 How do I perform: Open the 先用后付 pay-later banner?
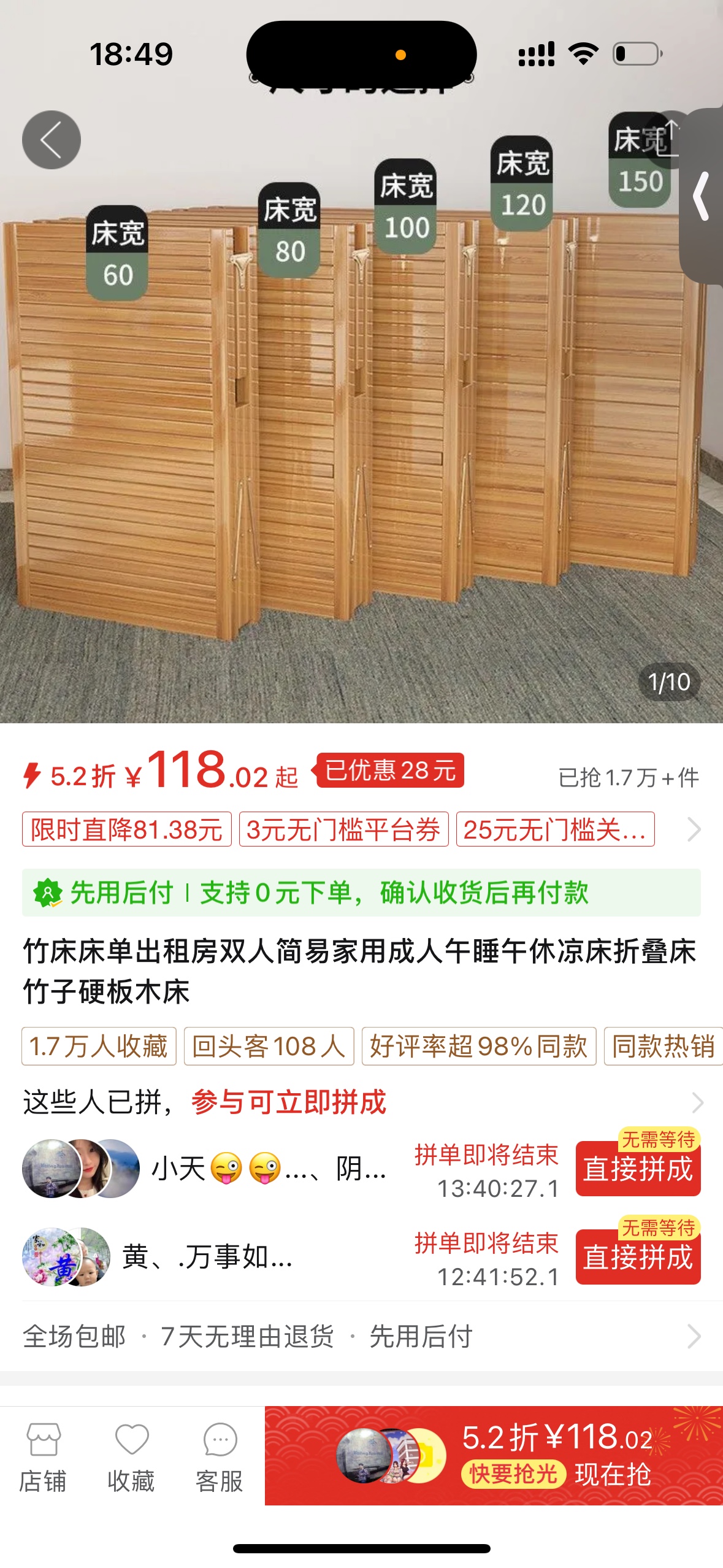361,893
